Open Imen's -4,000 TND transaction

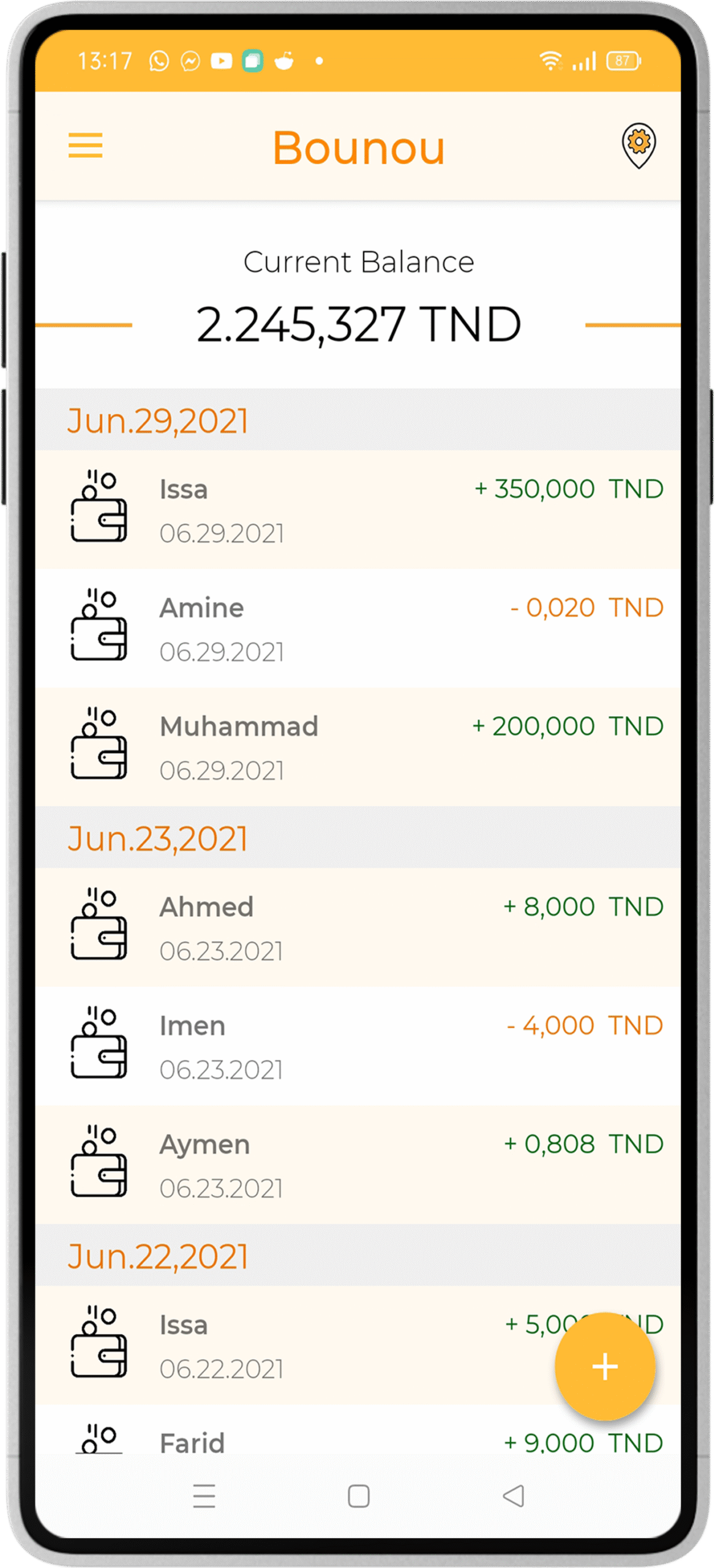pyautogui.click(x=357, y=1046)
